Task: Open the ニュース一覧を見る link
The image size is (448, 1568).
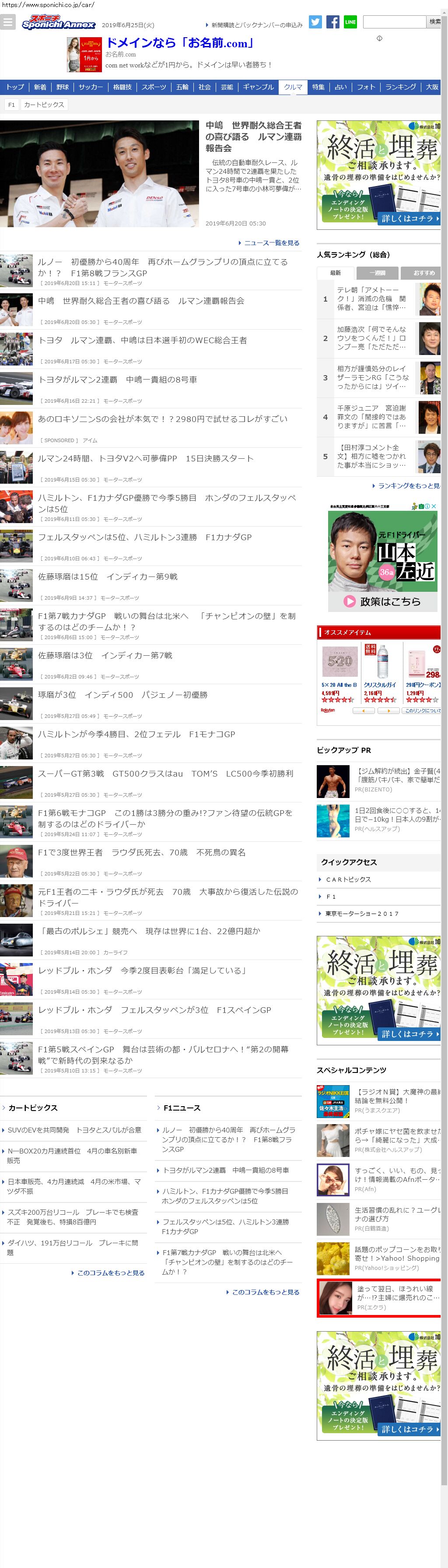Action: (271, 243)
